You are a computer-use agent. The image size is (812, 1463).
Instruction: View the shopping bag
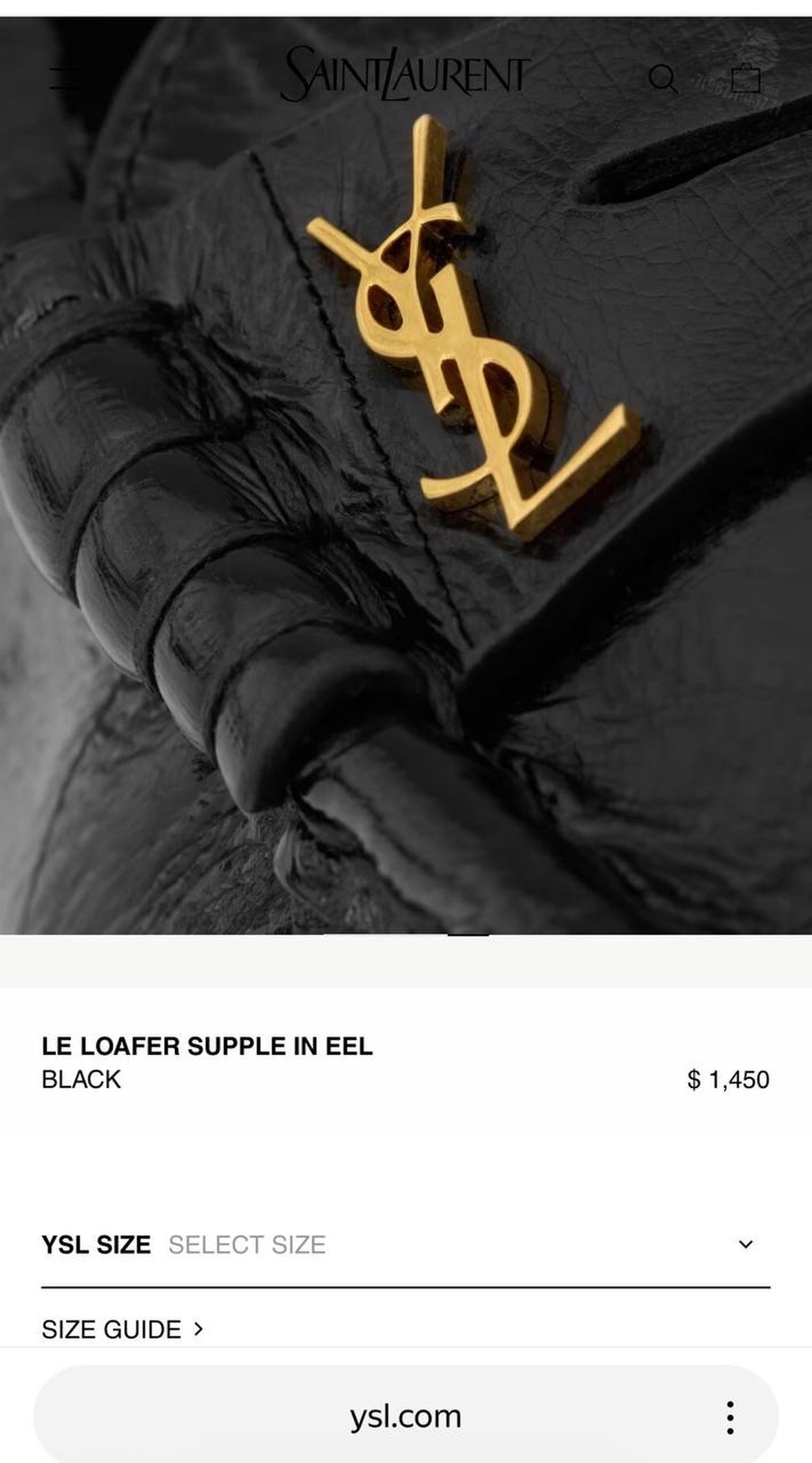(x=745, y=77)
